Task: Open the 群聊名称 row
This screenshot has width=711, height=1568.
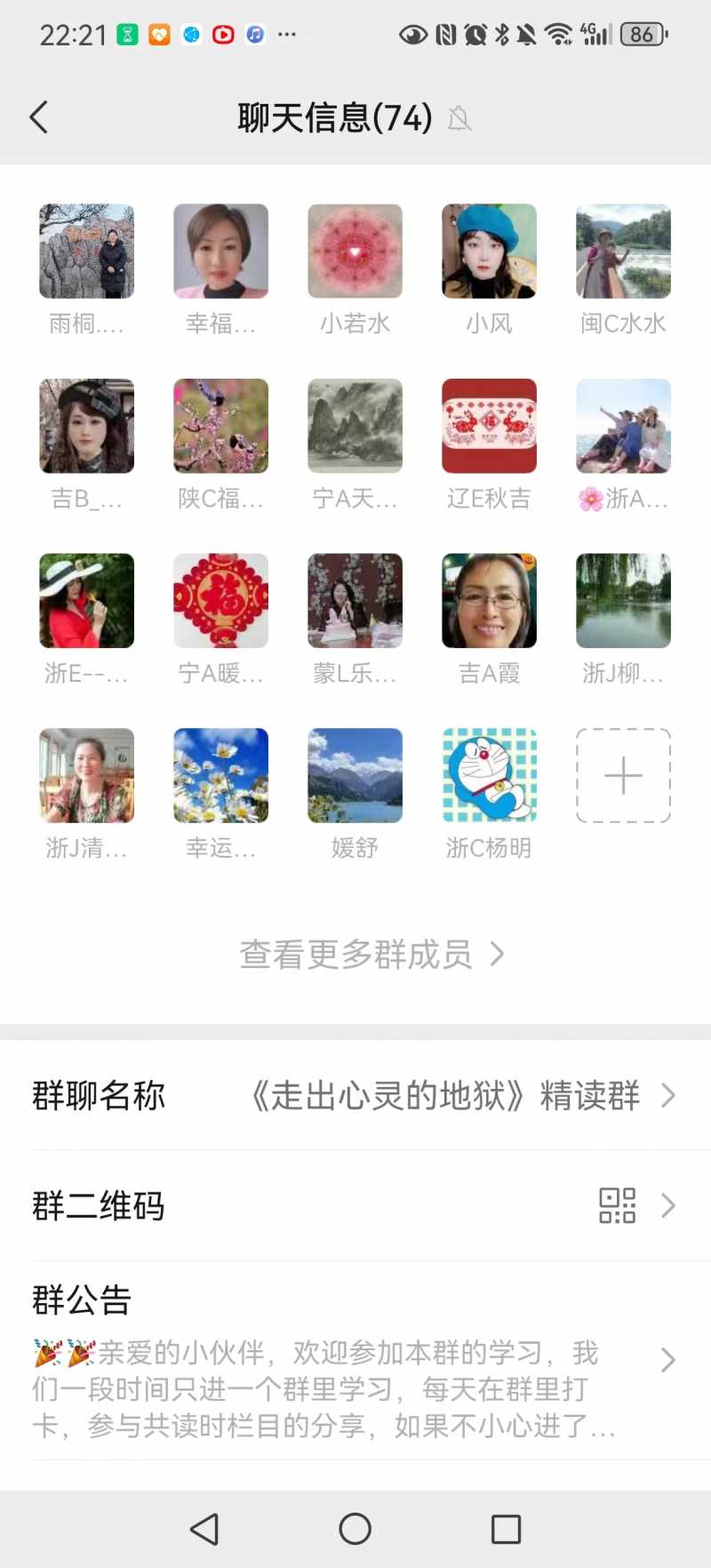Action: 355,1096
